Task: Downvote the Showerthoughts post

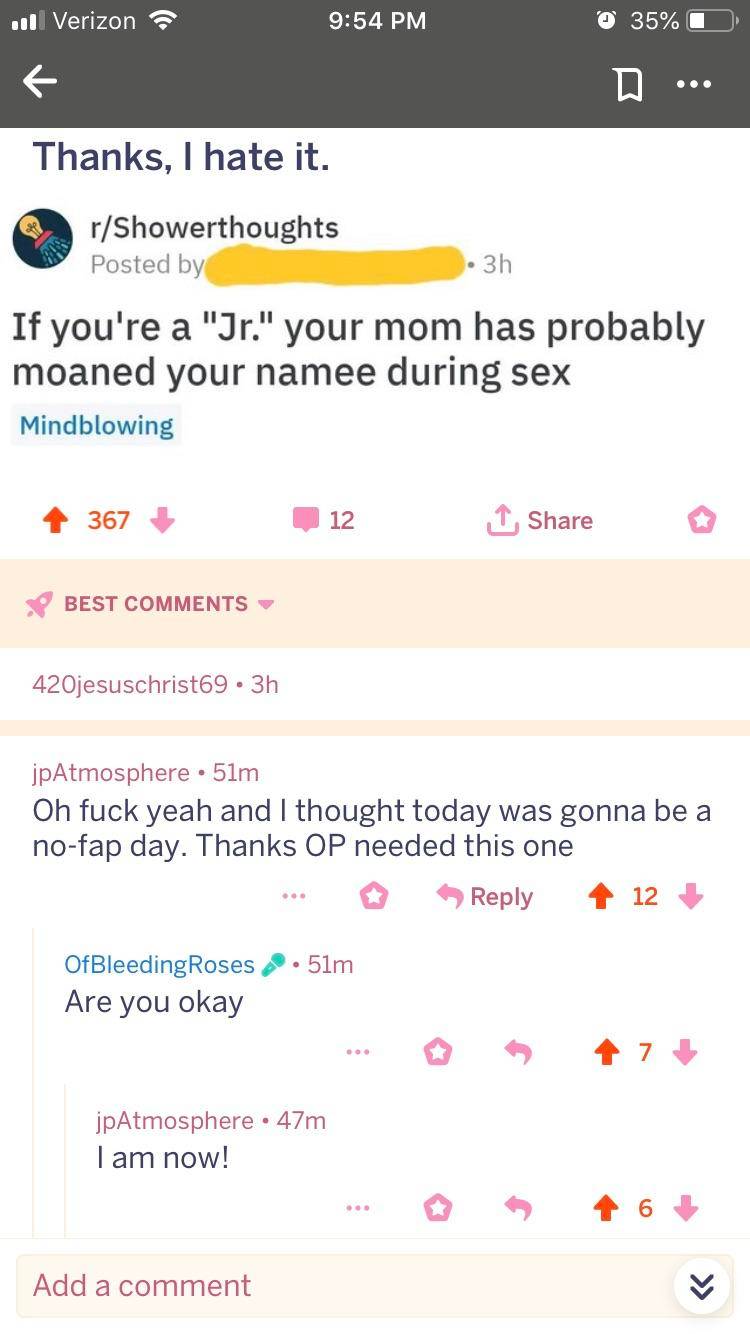Action: (x=162, y=520)
